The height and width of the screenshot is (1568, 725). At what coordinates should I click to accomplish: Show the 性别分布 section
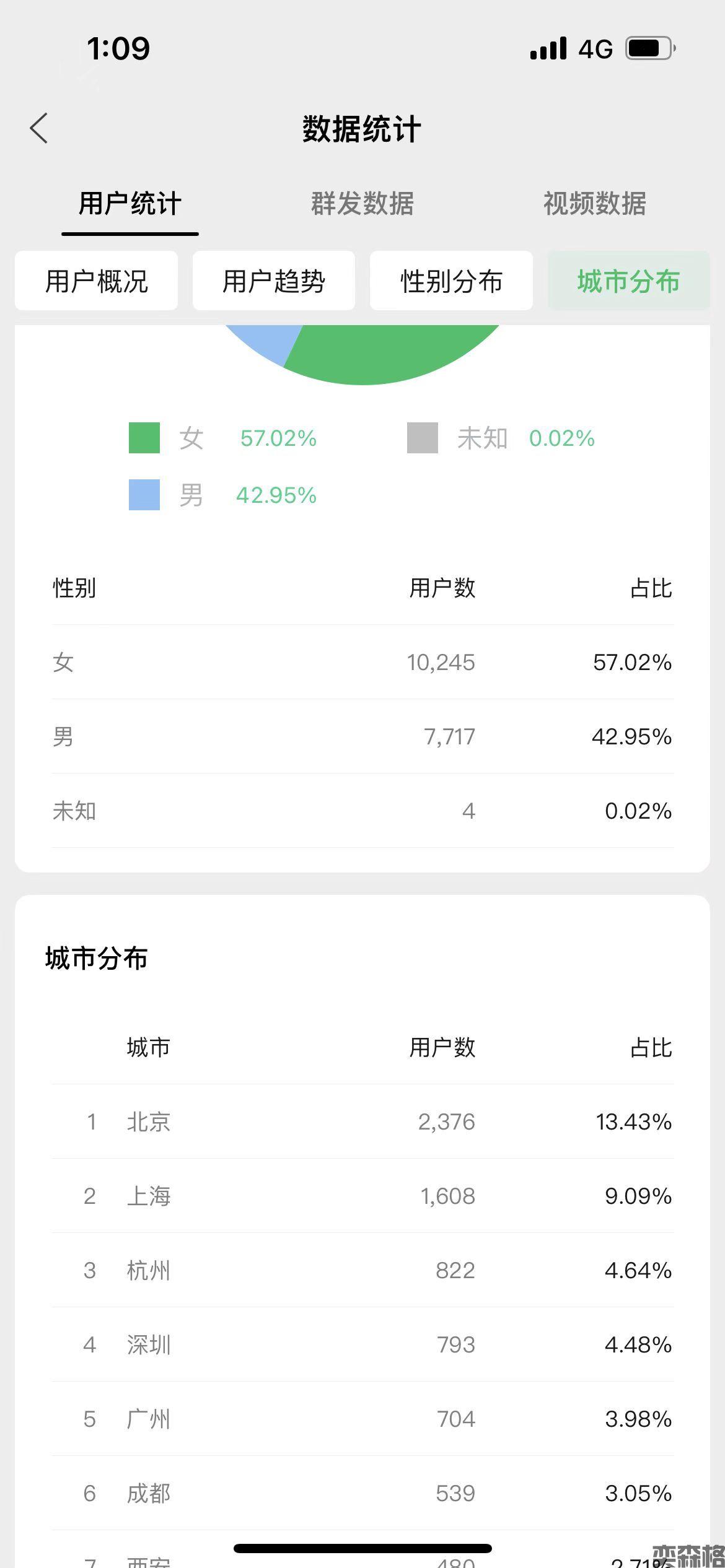(x=451, y=281)
